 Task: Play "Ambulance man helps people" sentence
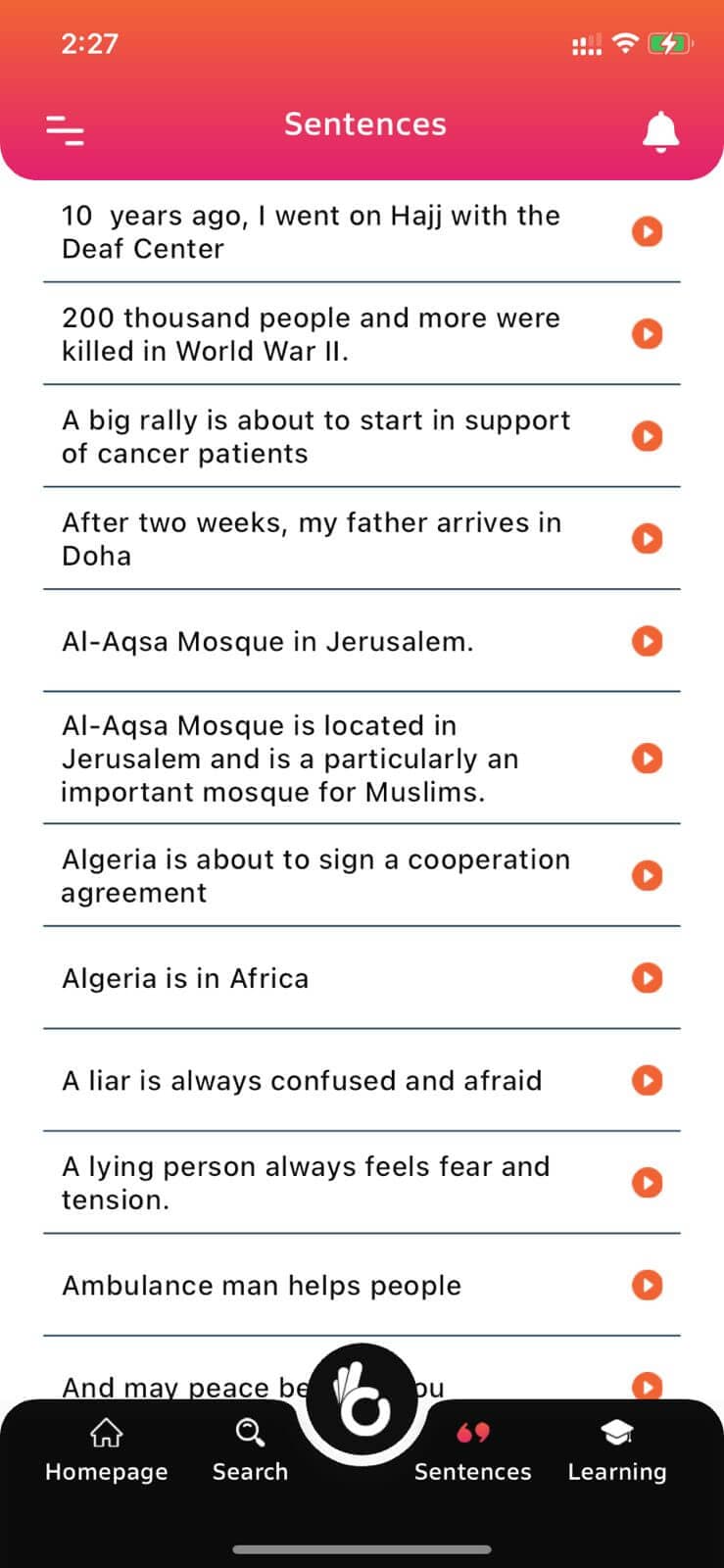coord(647,1285)
